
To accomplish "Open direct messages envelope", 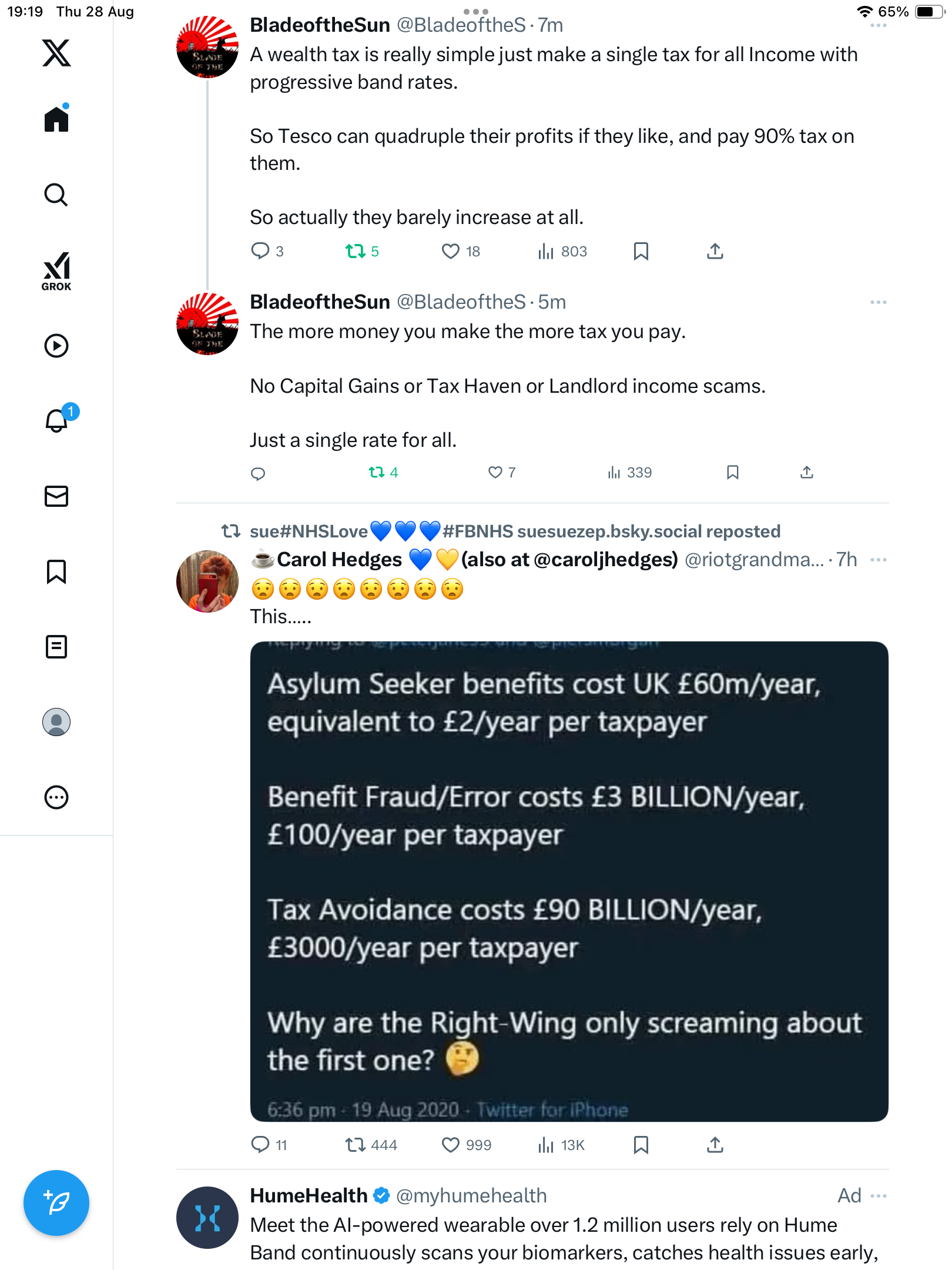I will pos(56,496).
